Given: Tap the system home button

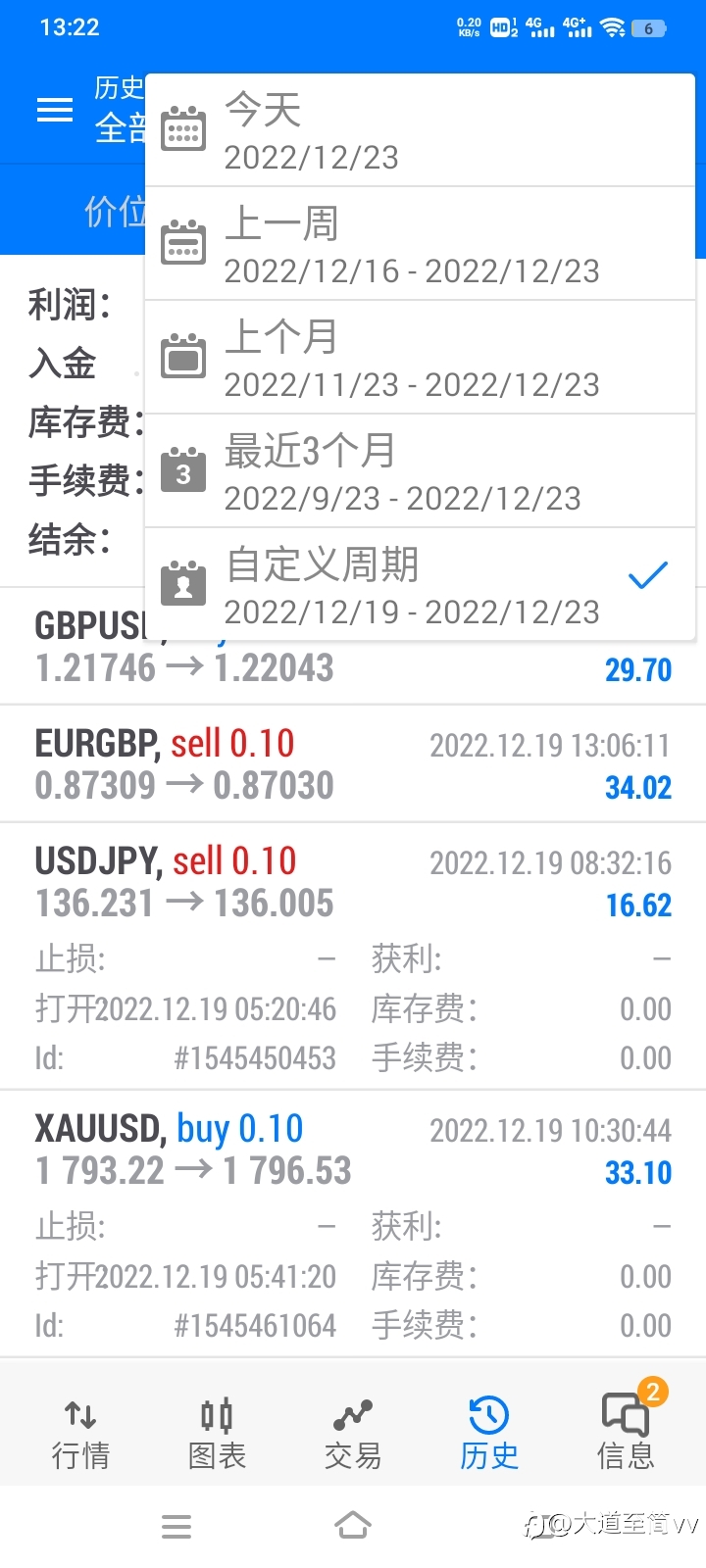Looking at the screenshot, I should (x=353, y=1525).
